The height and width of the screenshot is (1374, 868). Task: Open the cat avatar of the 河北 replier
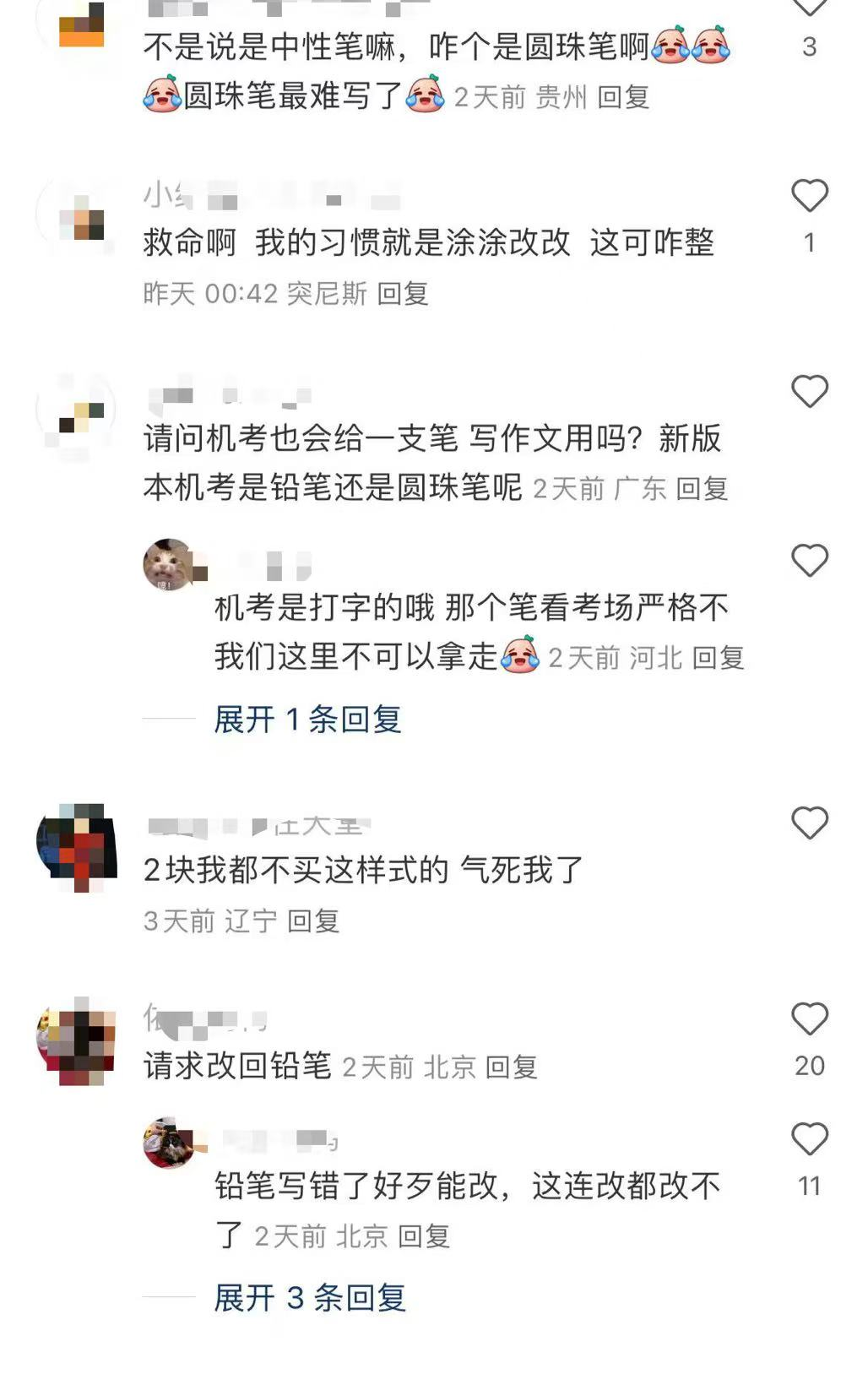click(x=169, y=564)
